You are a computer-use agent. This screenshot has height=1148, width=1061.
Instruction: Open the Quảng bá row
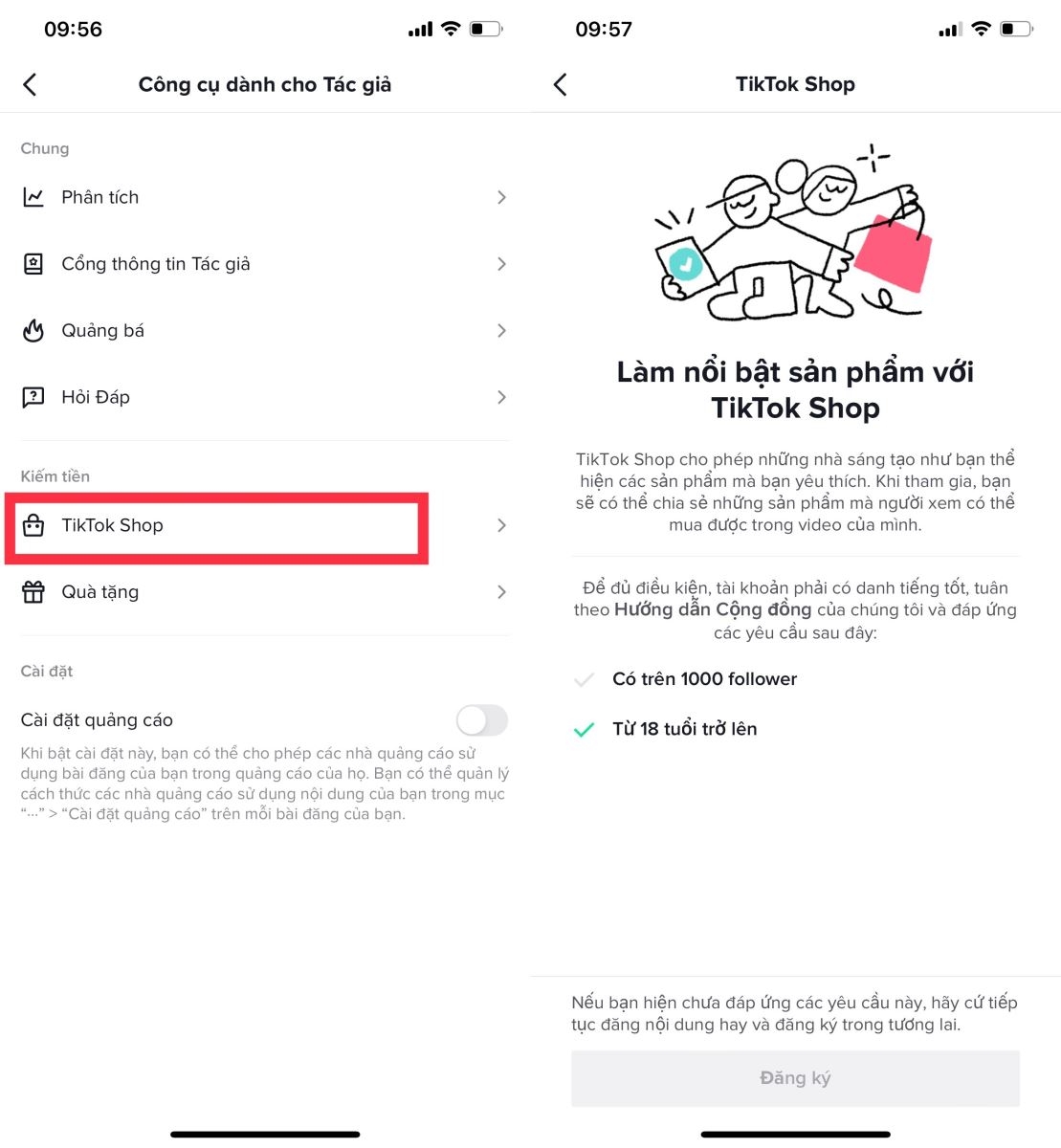[263, 331]
